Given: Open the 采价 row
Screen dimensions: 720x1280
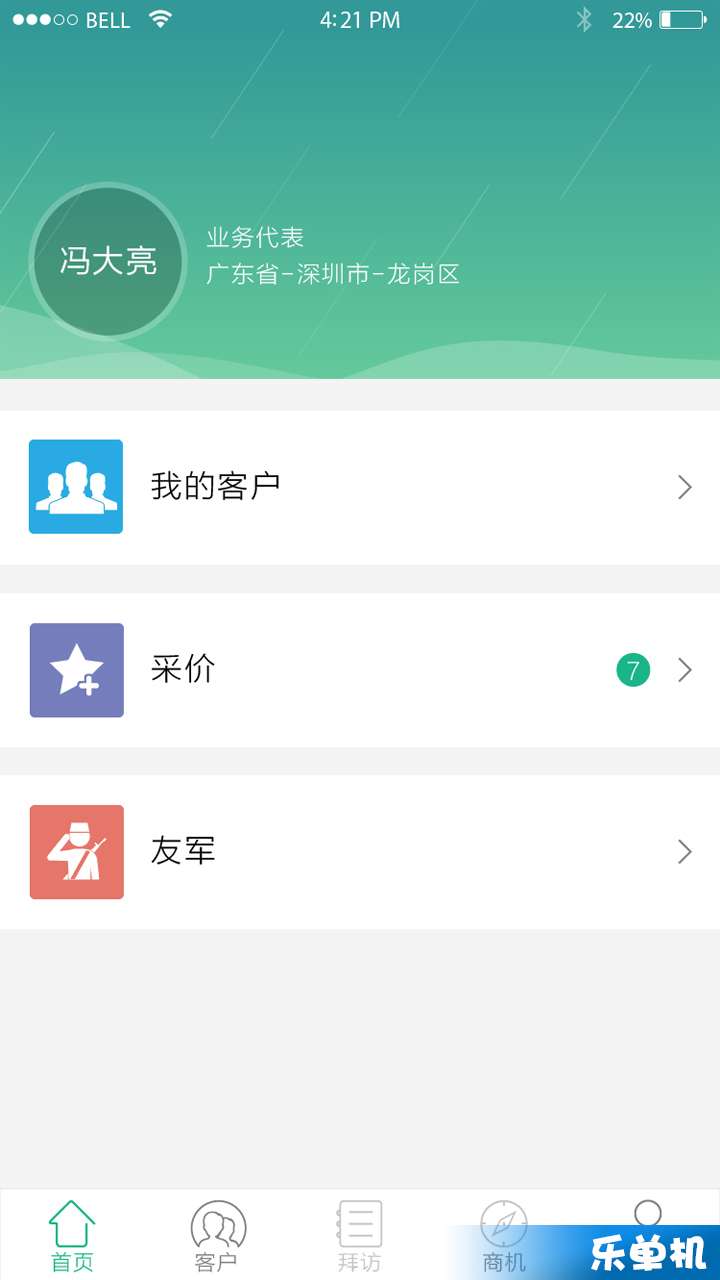Looking at the screenshot, I should tap(360, 670).
